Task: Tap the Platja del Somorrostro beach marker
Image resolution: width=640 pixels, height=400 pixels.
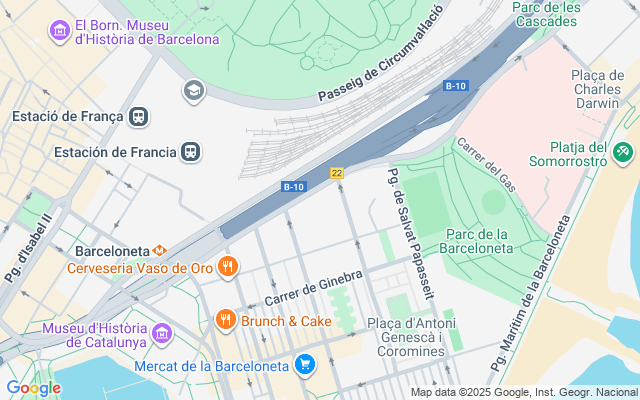Action: [624, 152]
